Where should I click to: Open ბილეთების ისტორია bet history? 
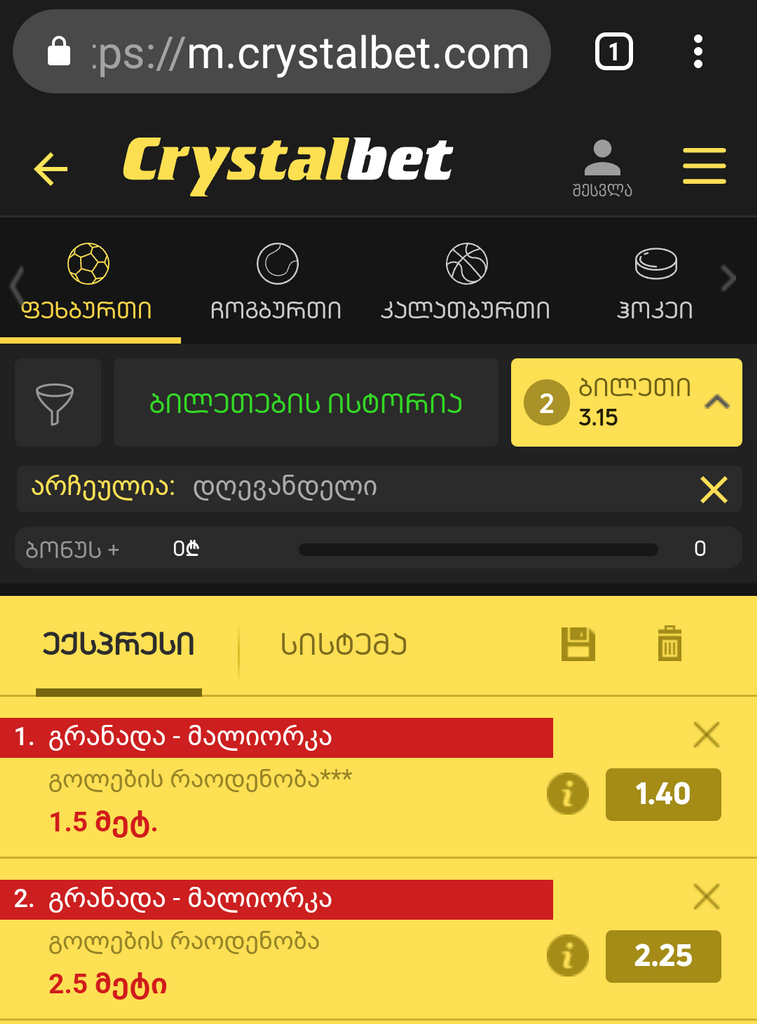tap(307, 402)
